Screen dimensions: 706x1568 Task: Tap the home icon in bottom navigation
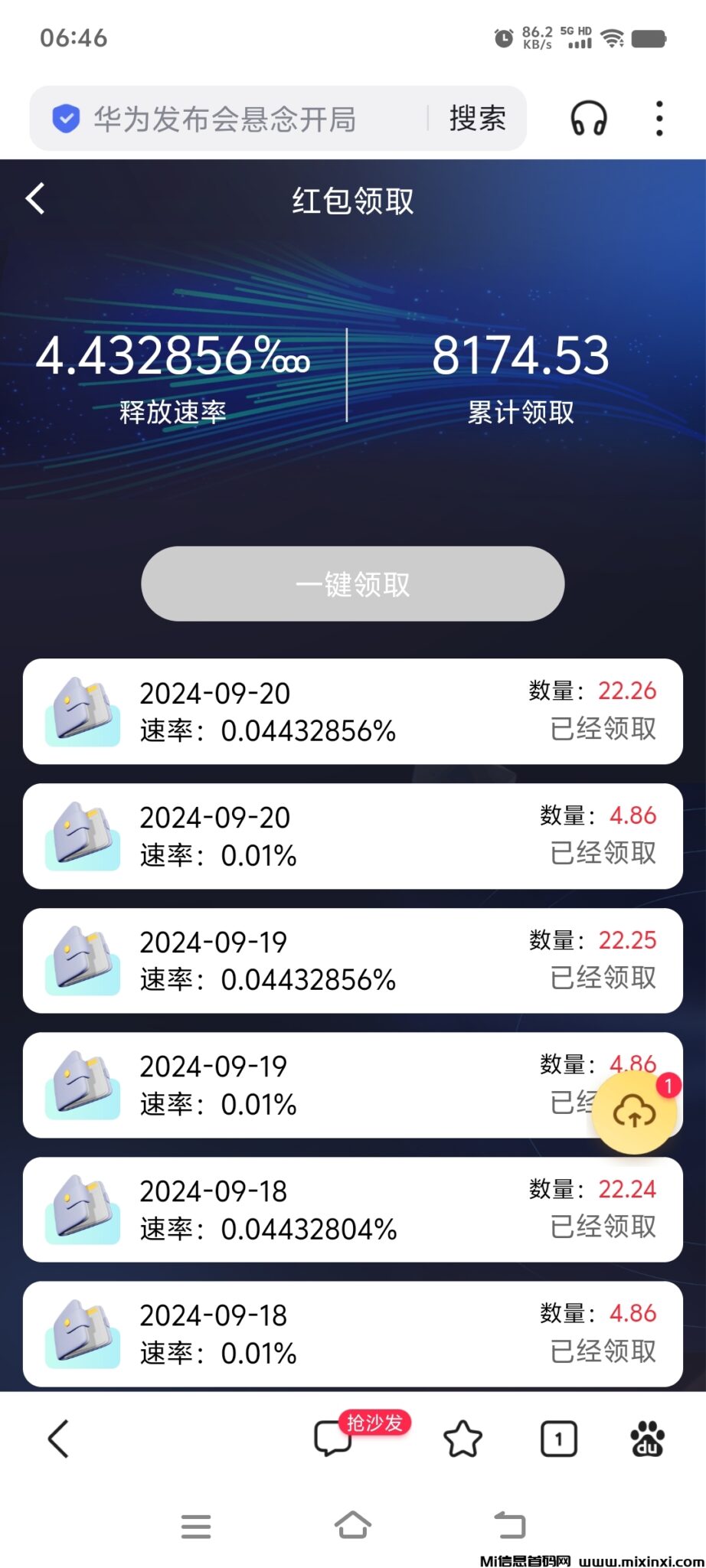[352, 1526]
